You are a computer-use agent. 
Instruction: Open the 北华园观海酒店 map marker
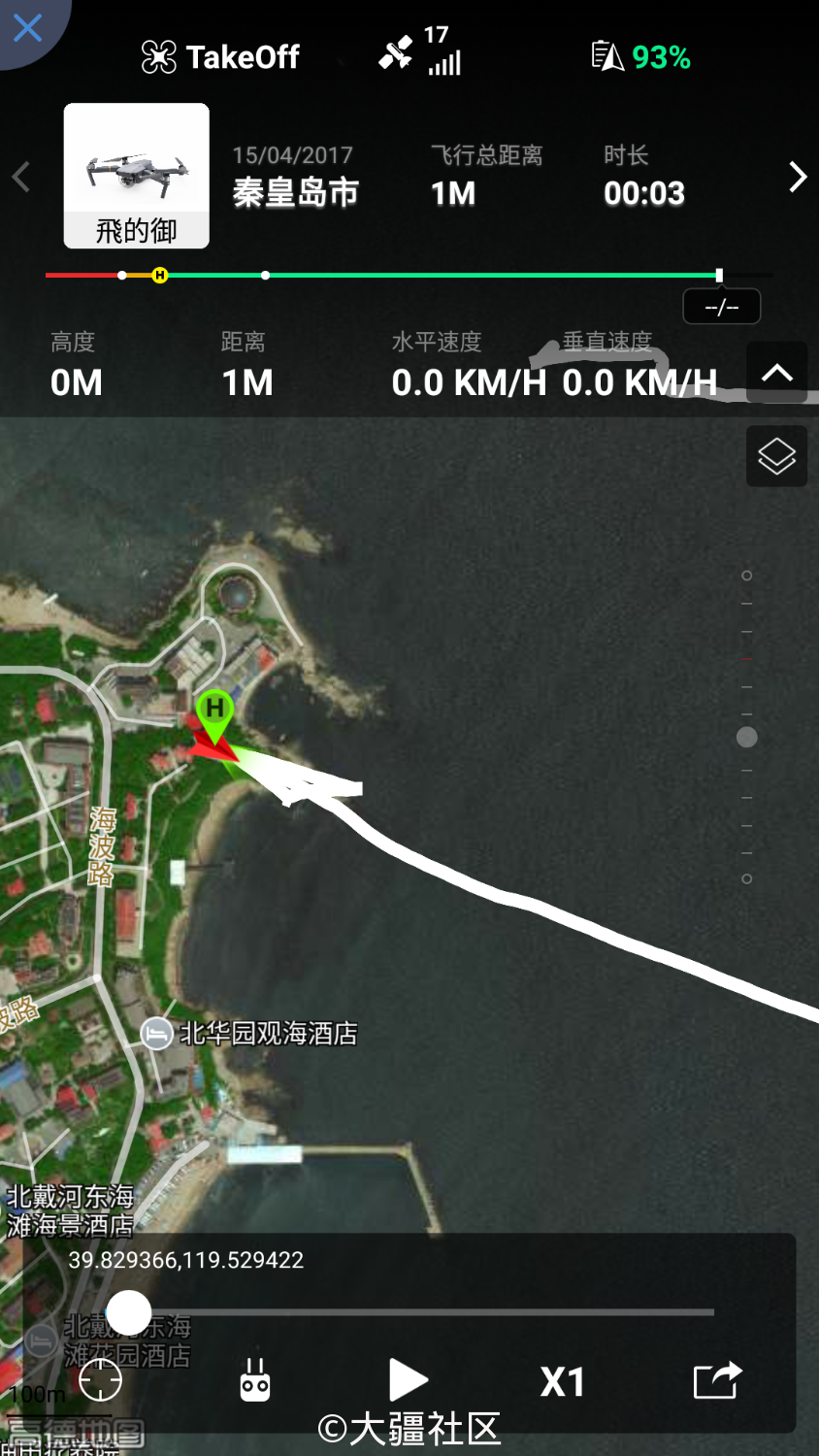[157, 1034]
